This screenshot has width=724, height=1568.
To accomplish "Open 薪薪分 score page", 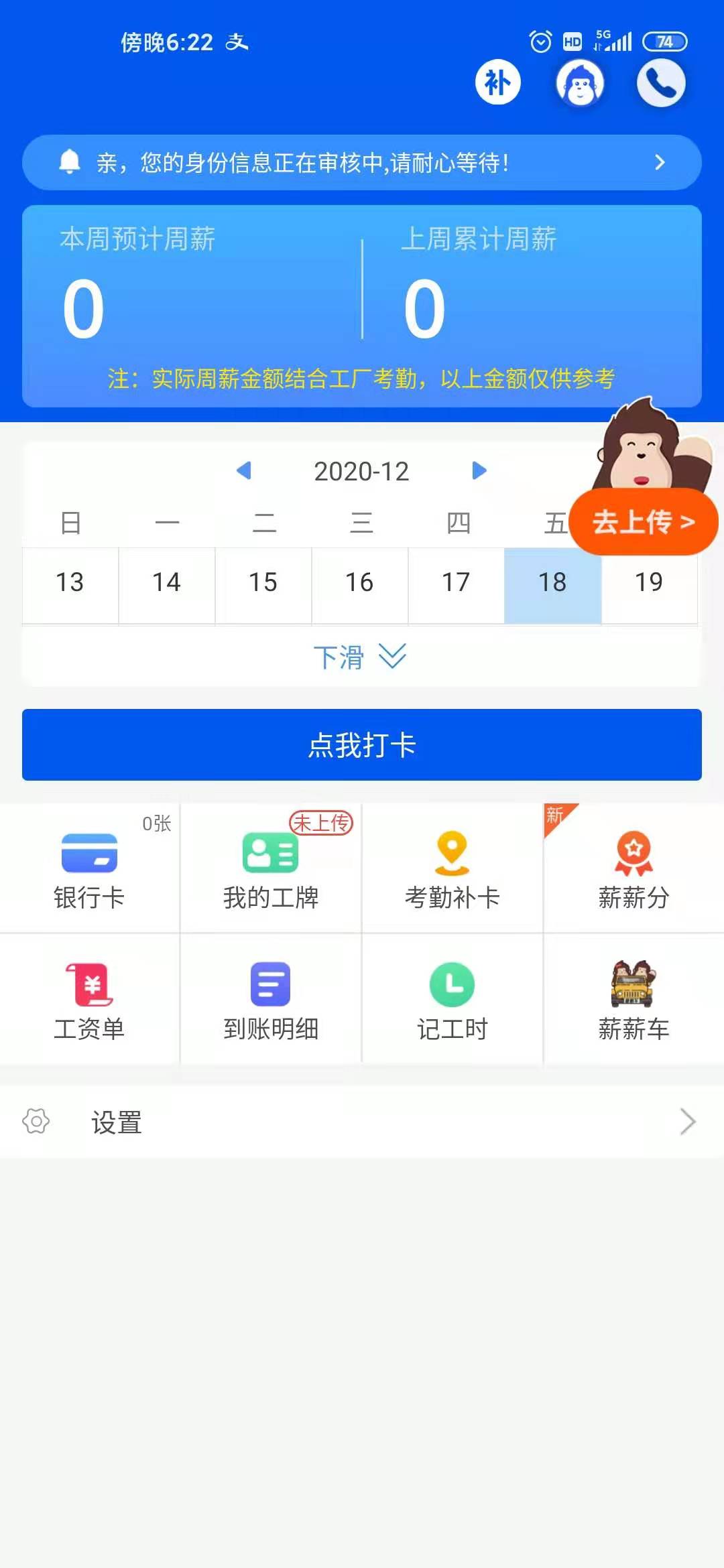I will [x=633, y=868].
